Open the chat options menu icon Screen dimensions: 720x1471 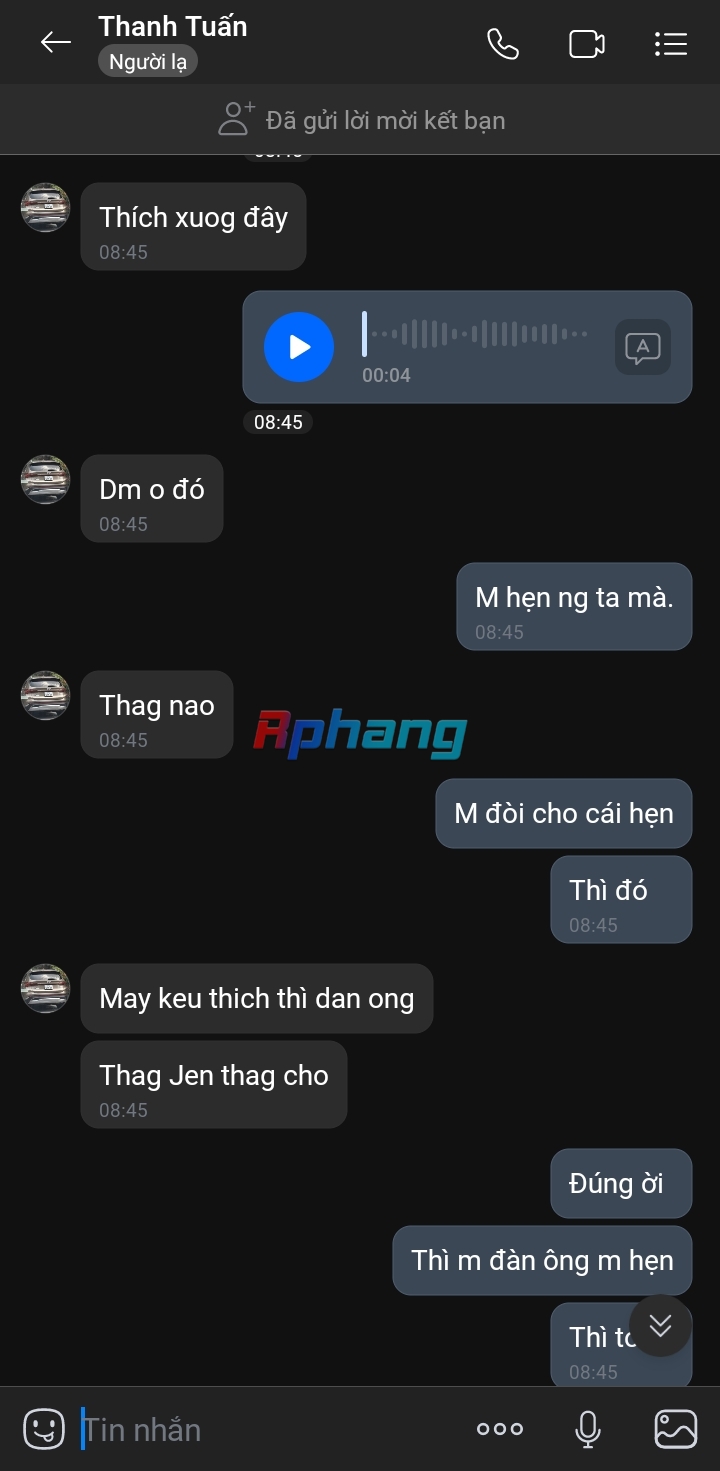tap(670, 44)
